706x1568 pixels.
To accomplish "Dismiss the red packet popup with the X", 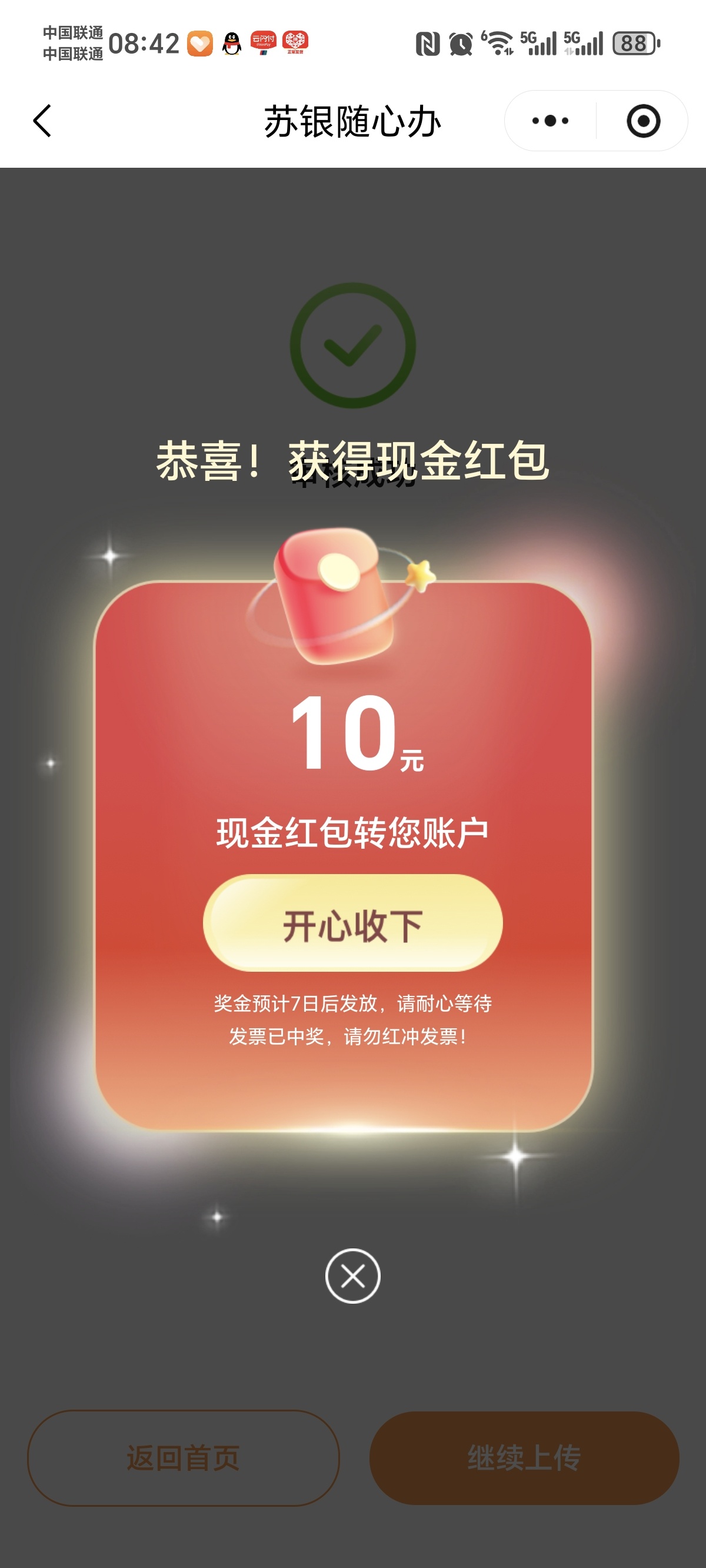I will (x=352, y=1275).
